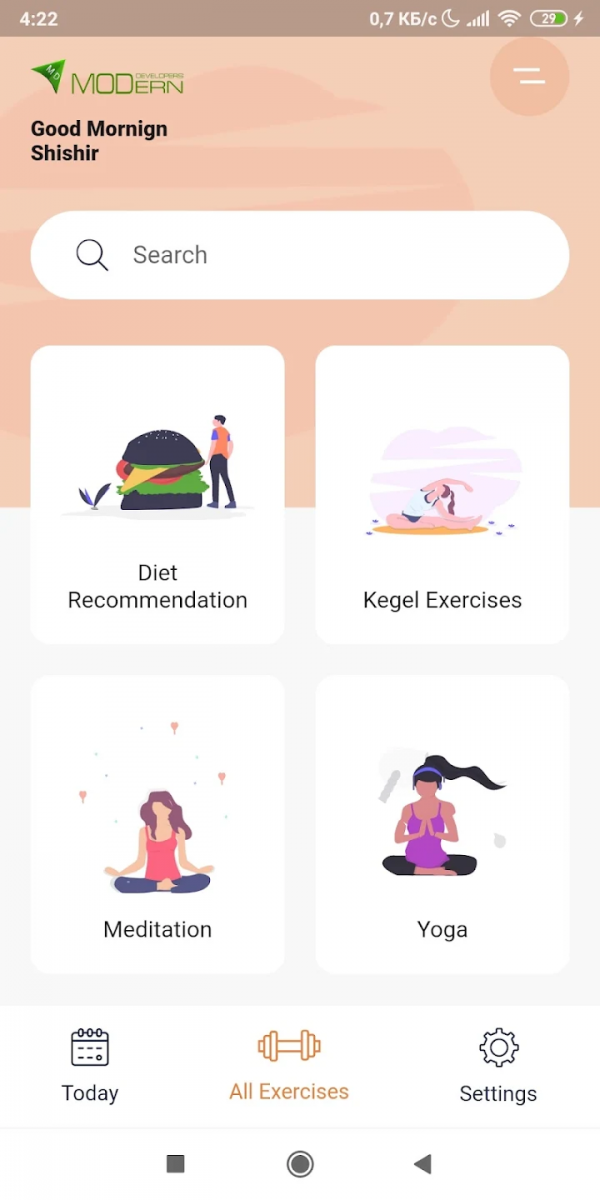600x1200 pixels.
Task: Open the menu button at top right
Action: point(529,76)
